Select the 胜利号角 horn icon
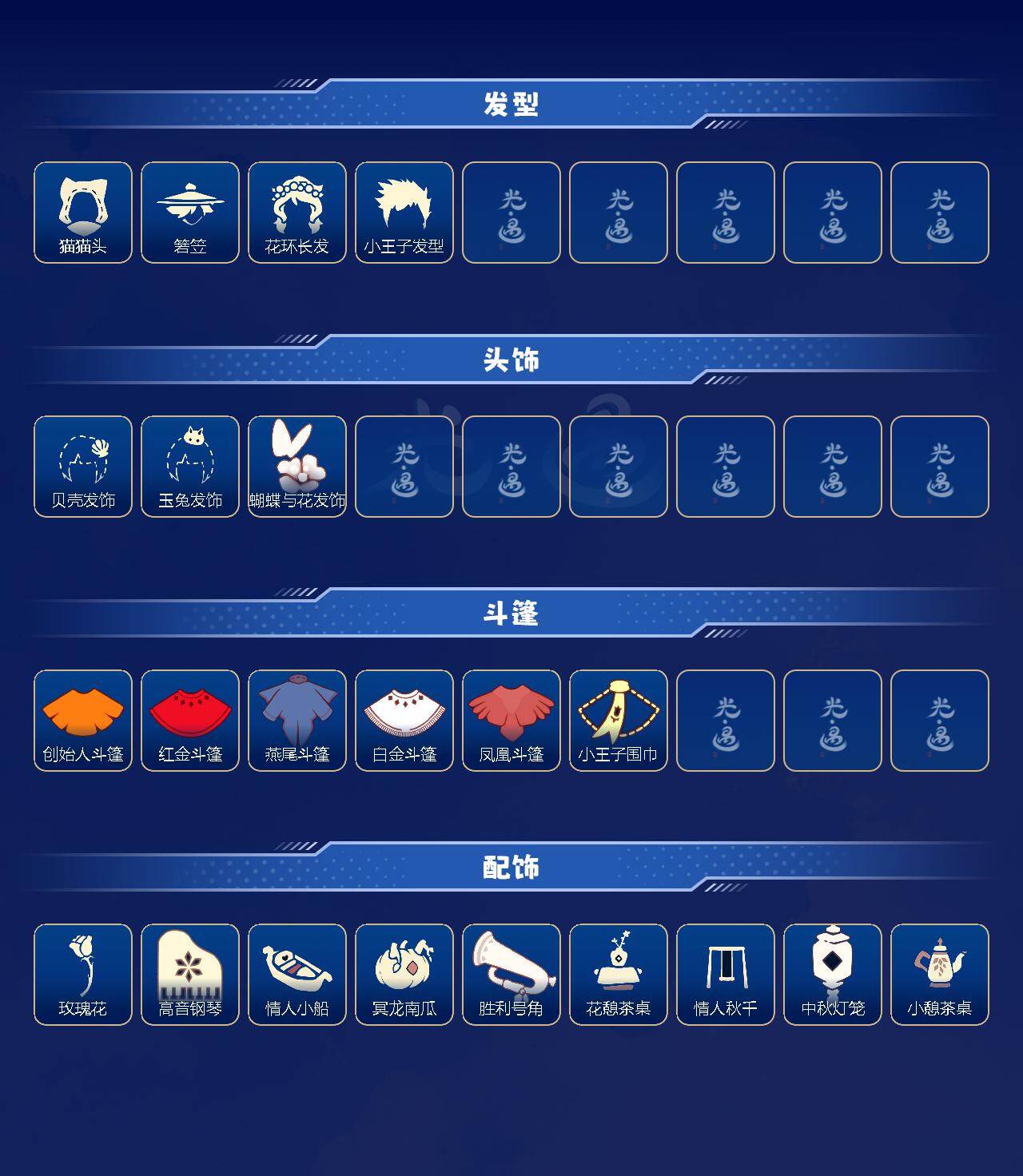The width and height of the screenshot is (1023, 1176). [x=512, y=973]
